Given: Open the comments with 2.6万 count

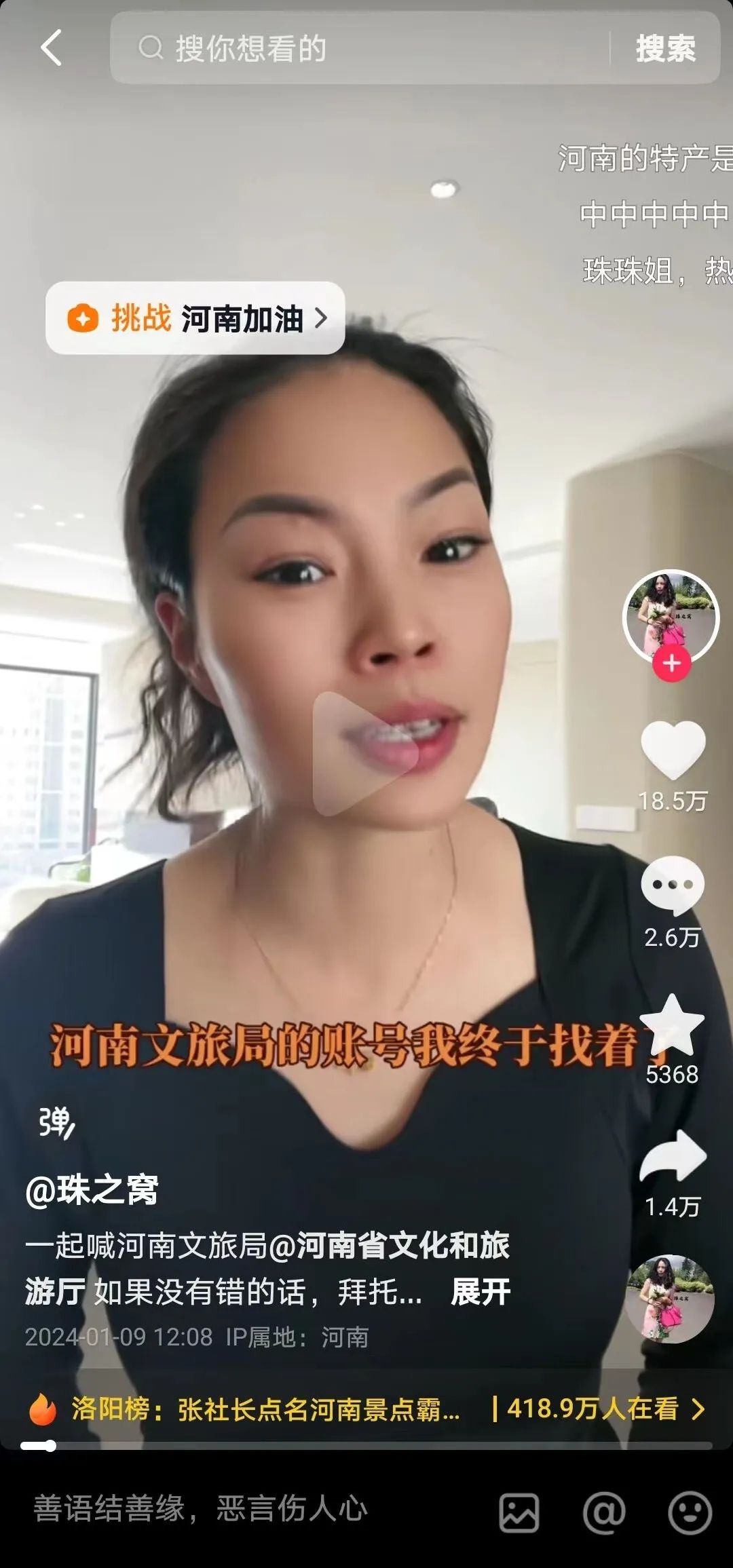Looking at the screenshot, I should pyautogui.click(x=672, y=885).
